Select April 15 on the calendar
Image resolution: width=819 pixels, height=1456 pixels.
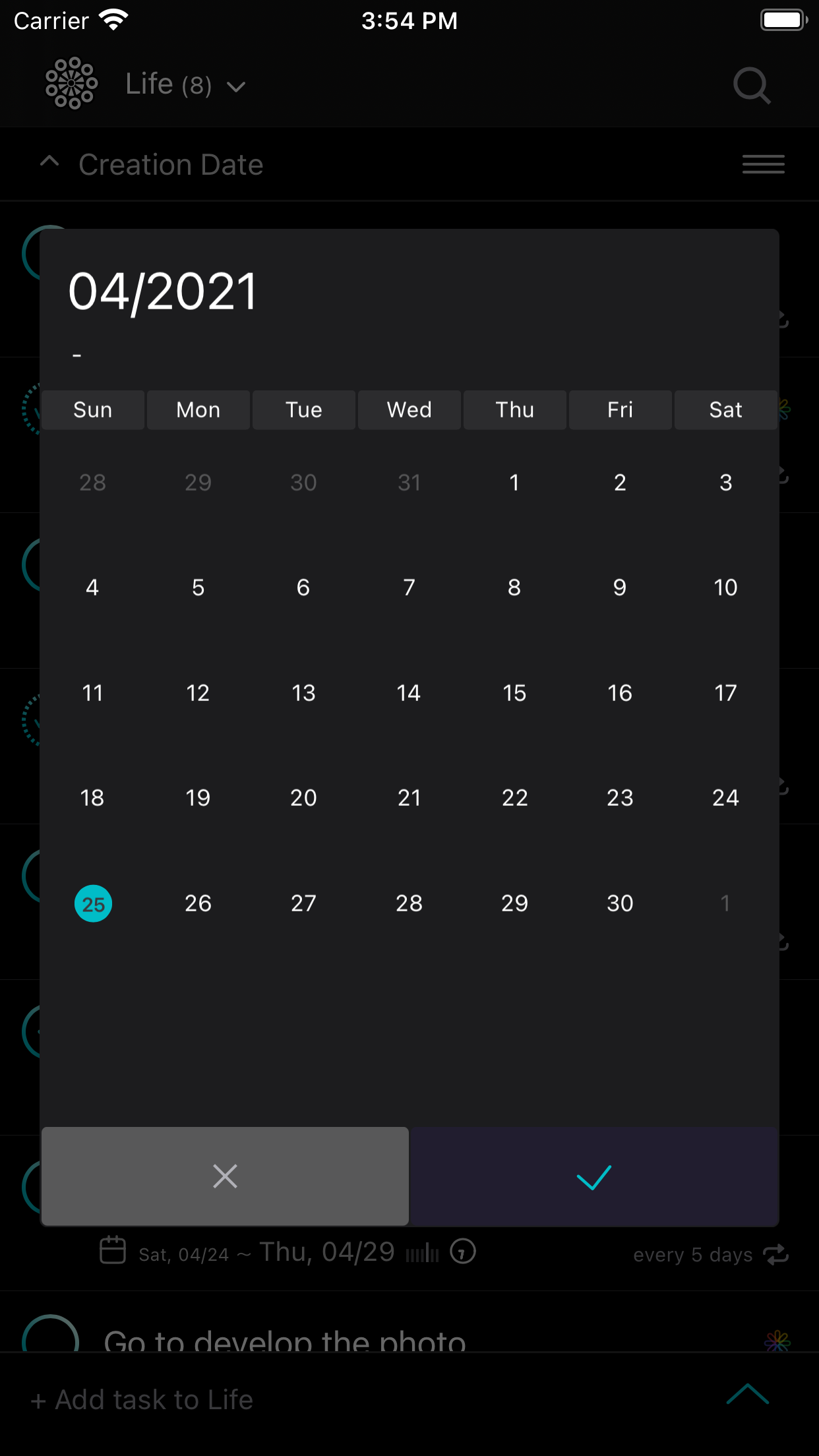pyautogui.click(x=514, y=693)
